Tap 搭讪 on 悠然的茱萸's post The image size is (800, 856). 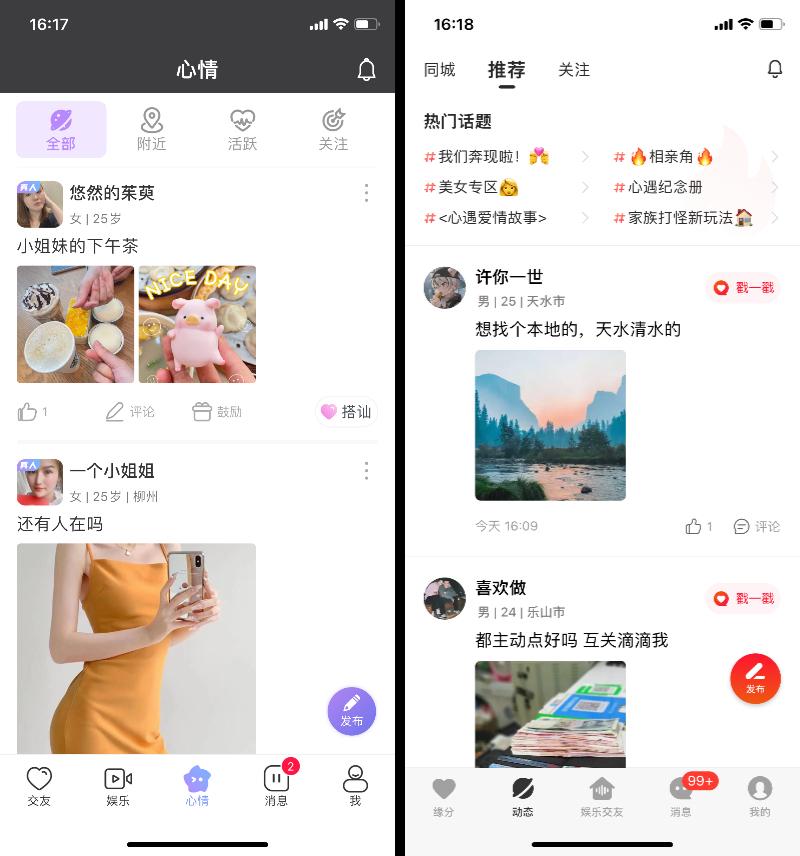tap(347, 411)
